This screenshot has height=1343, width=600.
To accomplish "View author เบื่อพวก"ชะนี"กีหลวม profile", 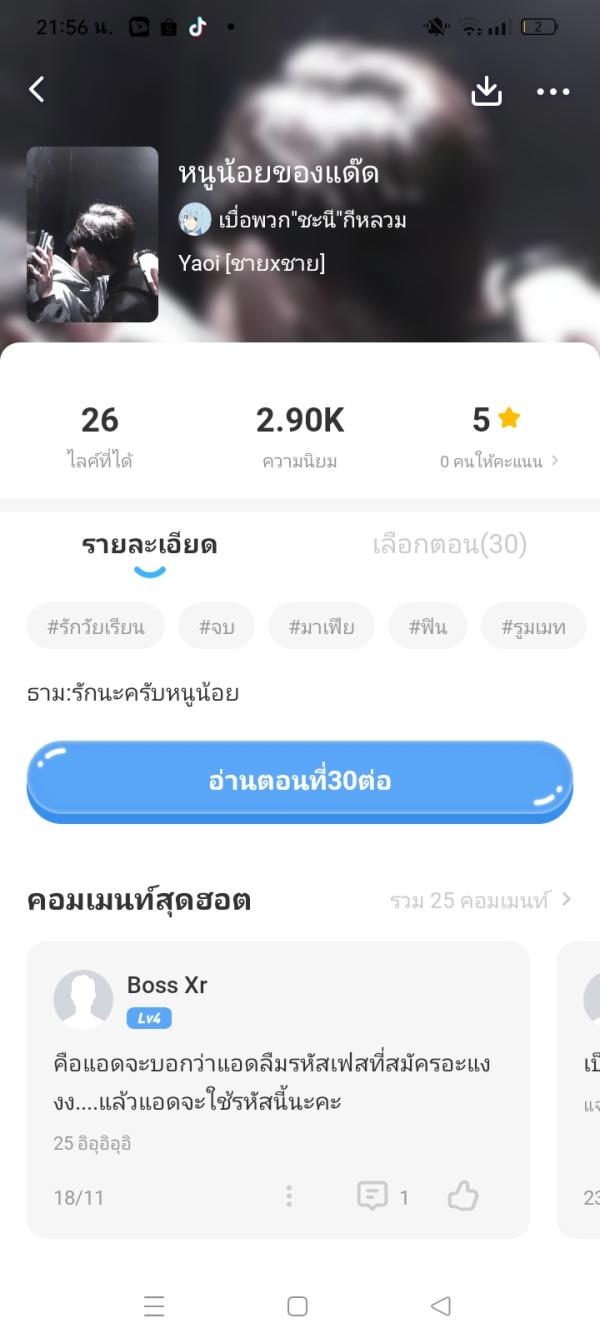I will click(293, 220).
